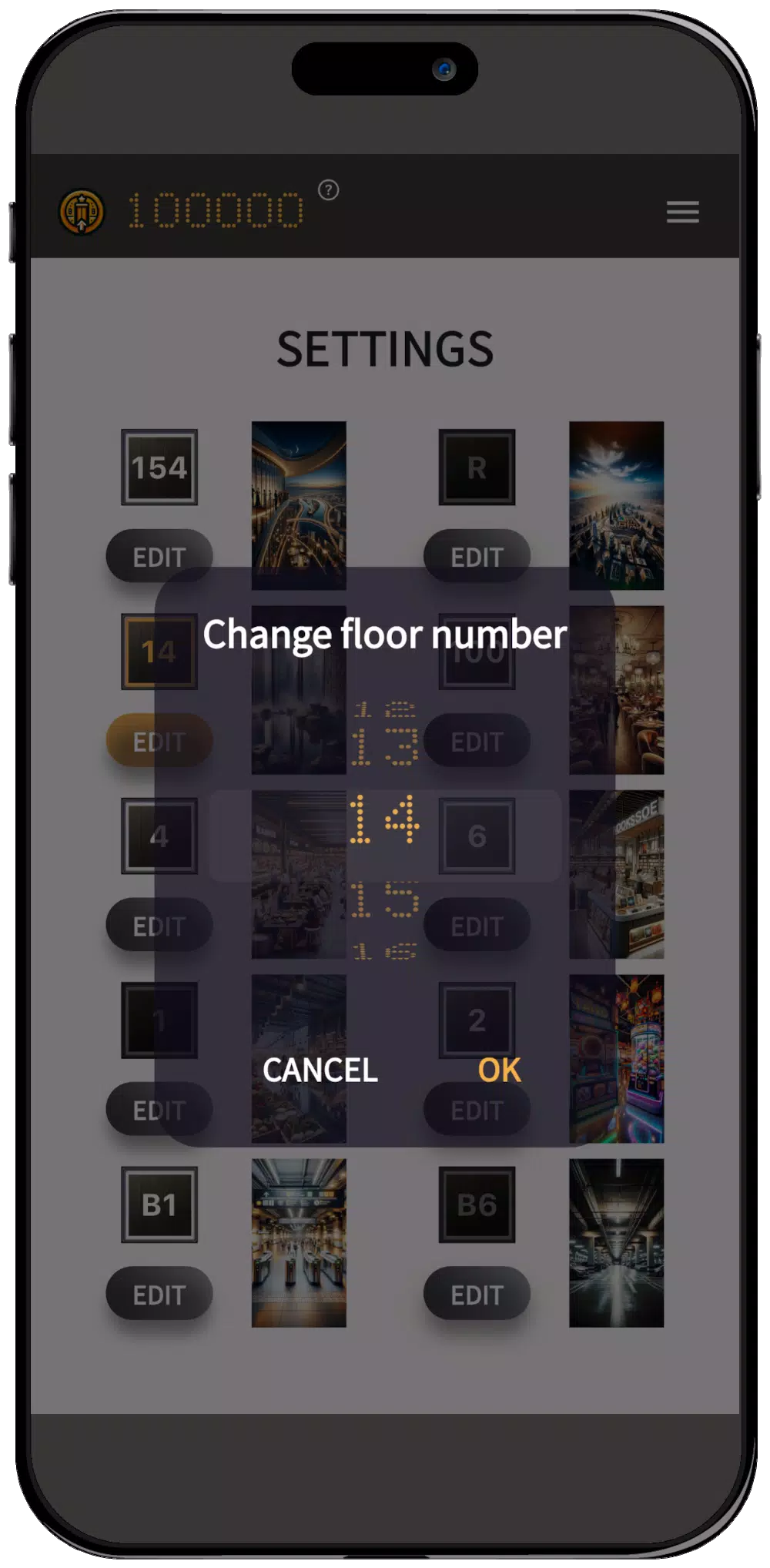Pick 15 in the floor picker

click(384, 900)
